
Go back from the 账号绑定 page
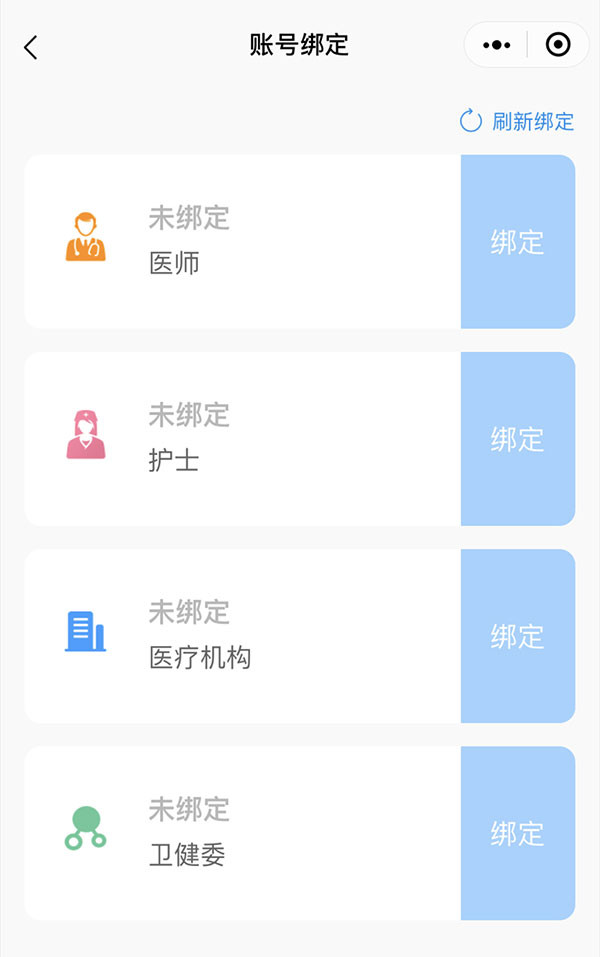[31, 46]
